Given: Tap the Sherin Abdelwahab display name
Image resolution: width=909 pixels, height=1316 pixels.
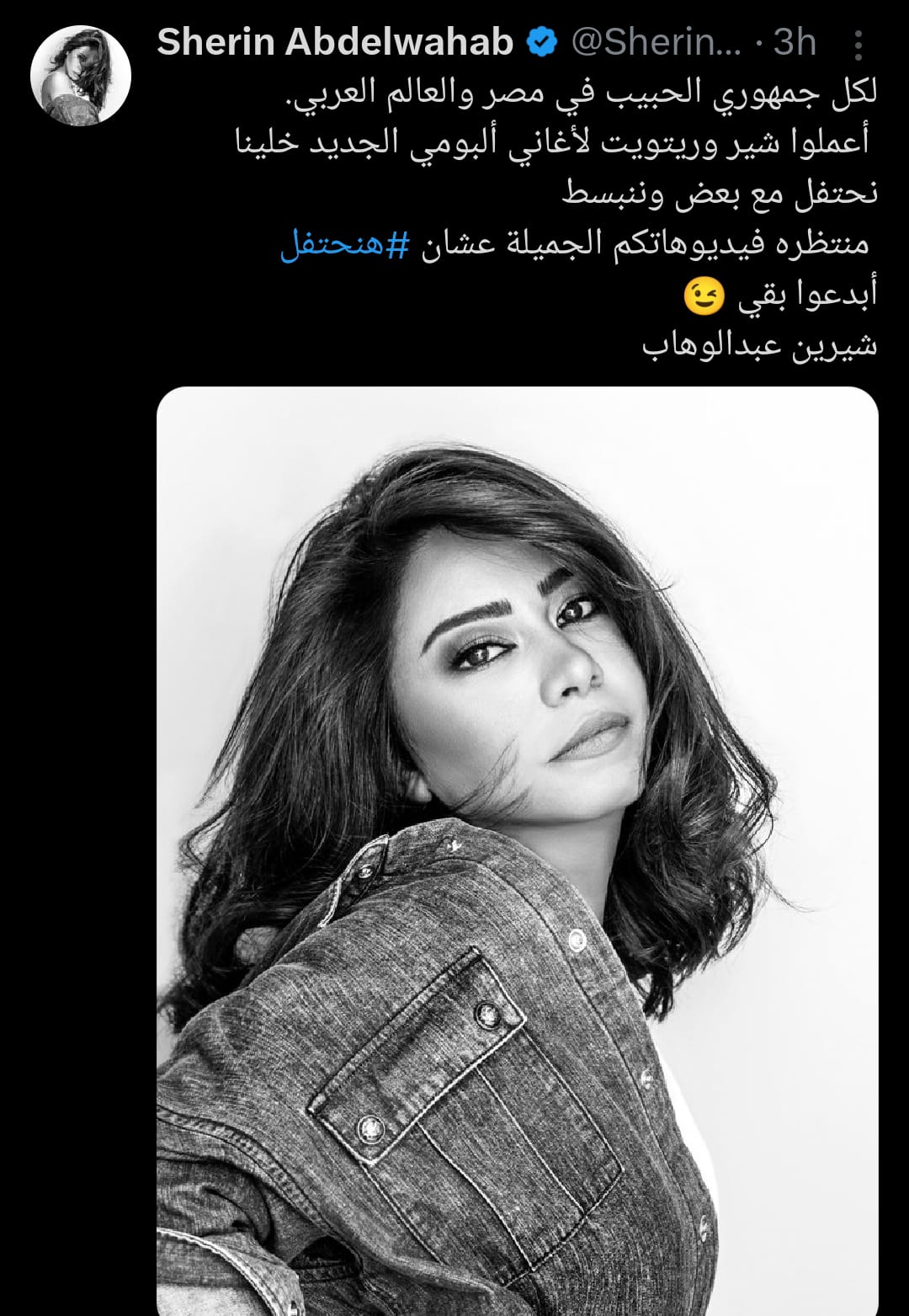Looking at the screenshot, I should 334,42.
